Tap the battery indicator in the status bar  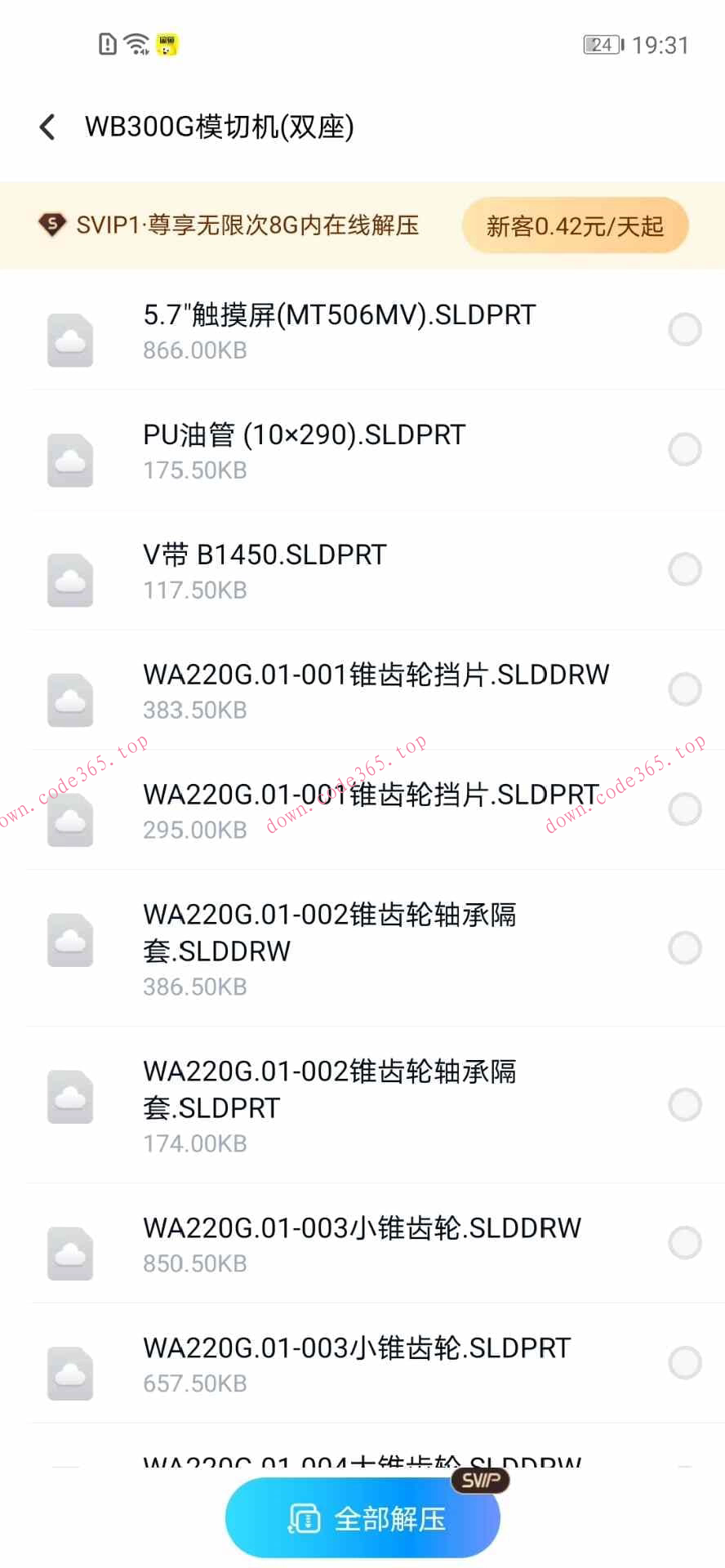(x=601, y=45)
